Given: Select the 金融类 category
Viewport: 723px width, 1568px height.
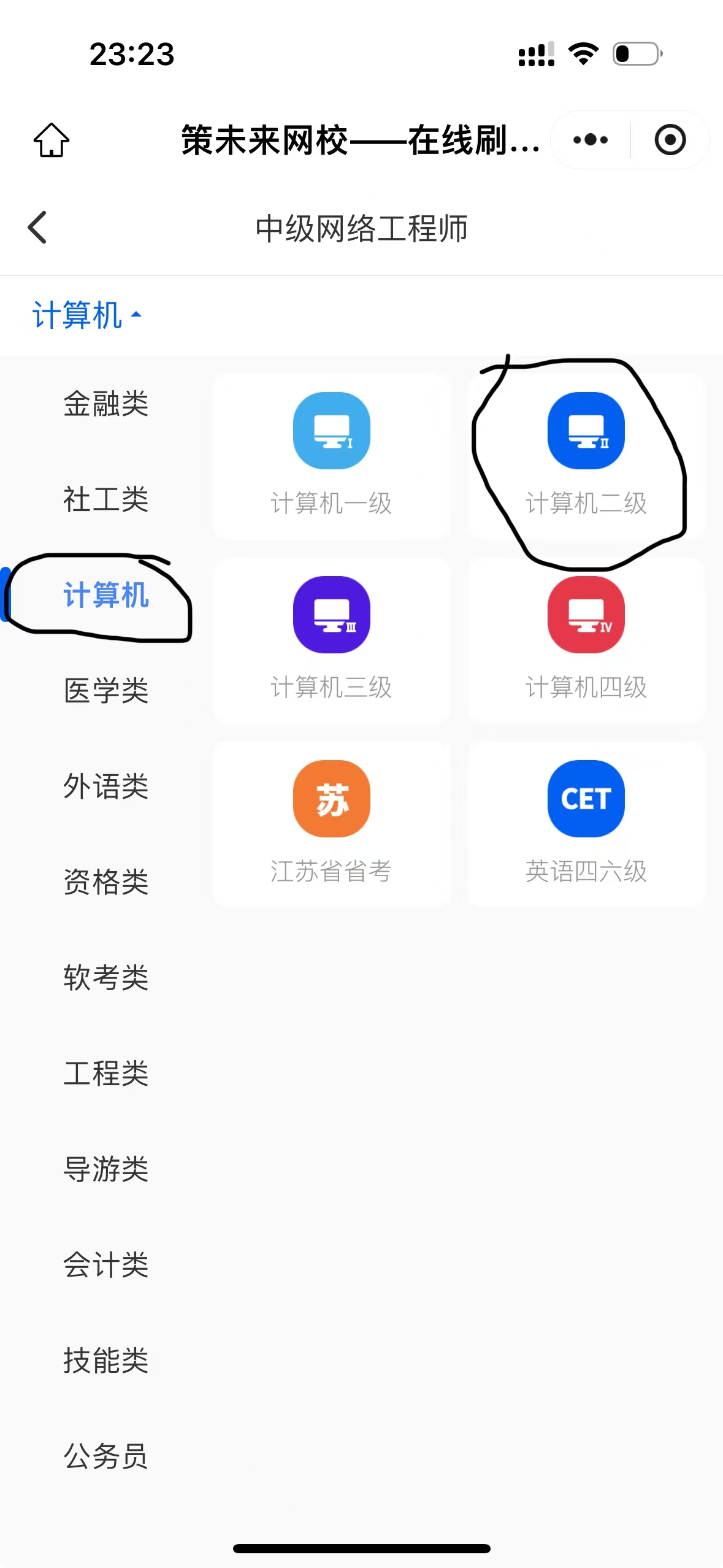Looking at the screenshot, I should point(105,404).
